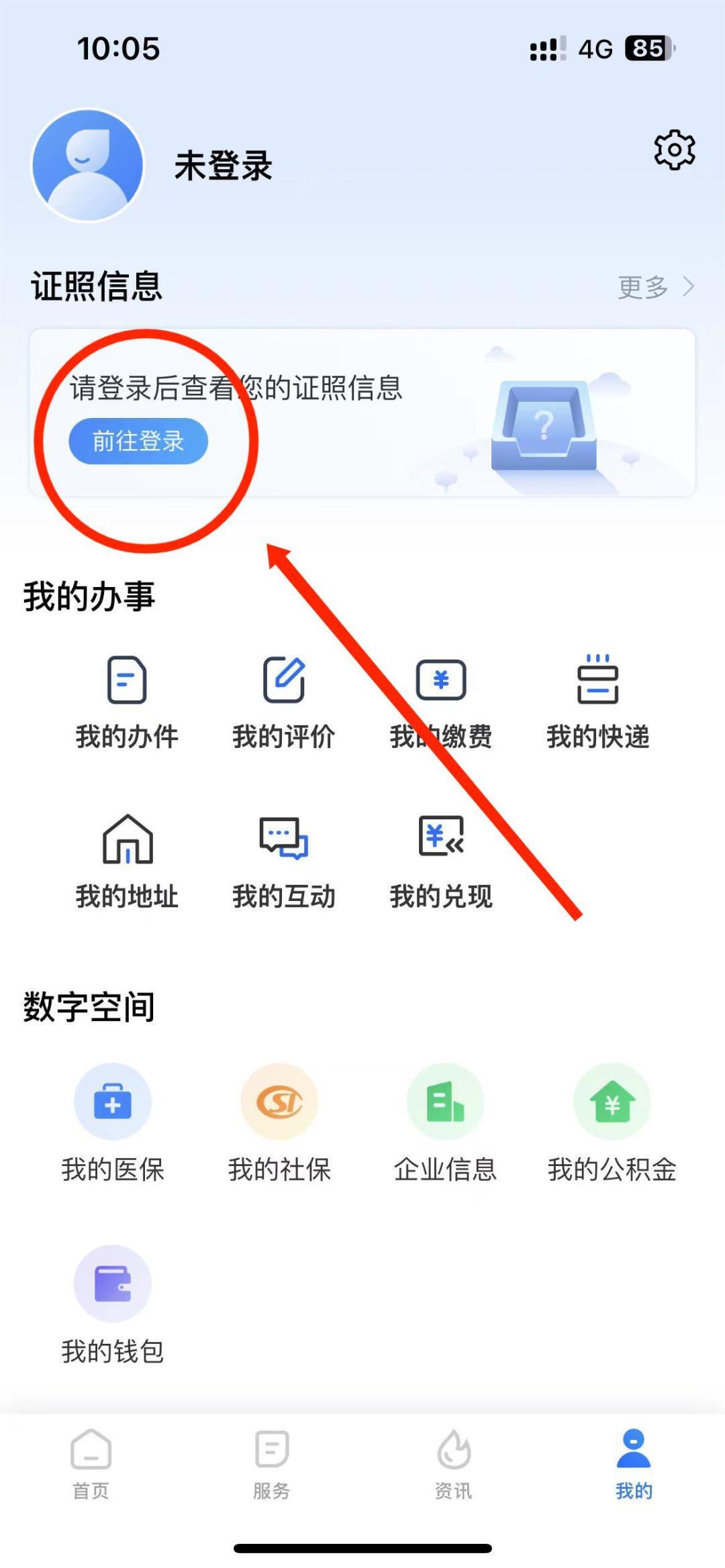
Task: Switch to the 服务 tab
Action: pos(272,1464)
